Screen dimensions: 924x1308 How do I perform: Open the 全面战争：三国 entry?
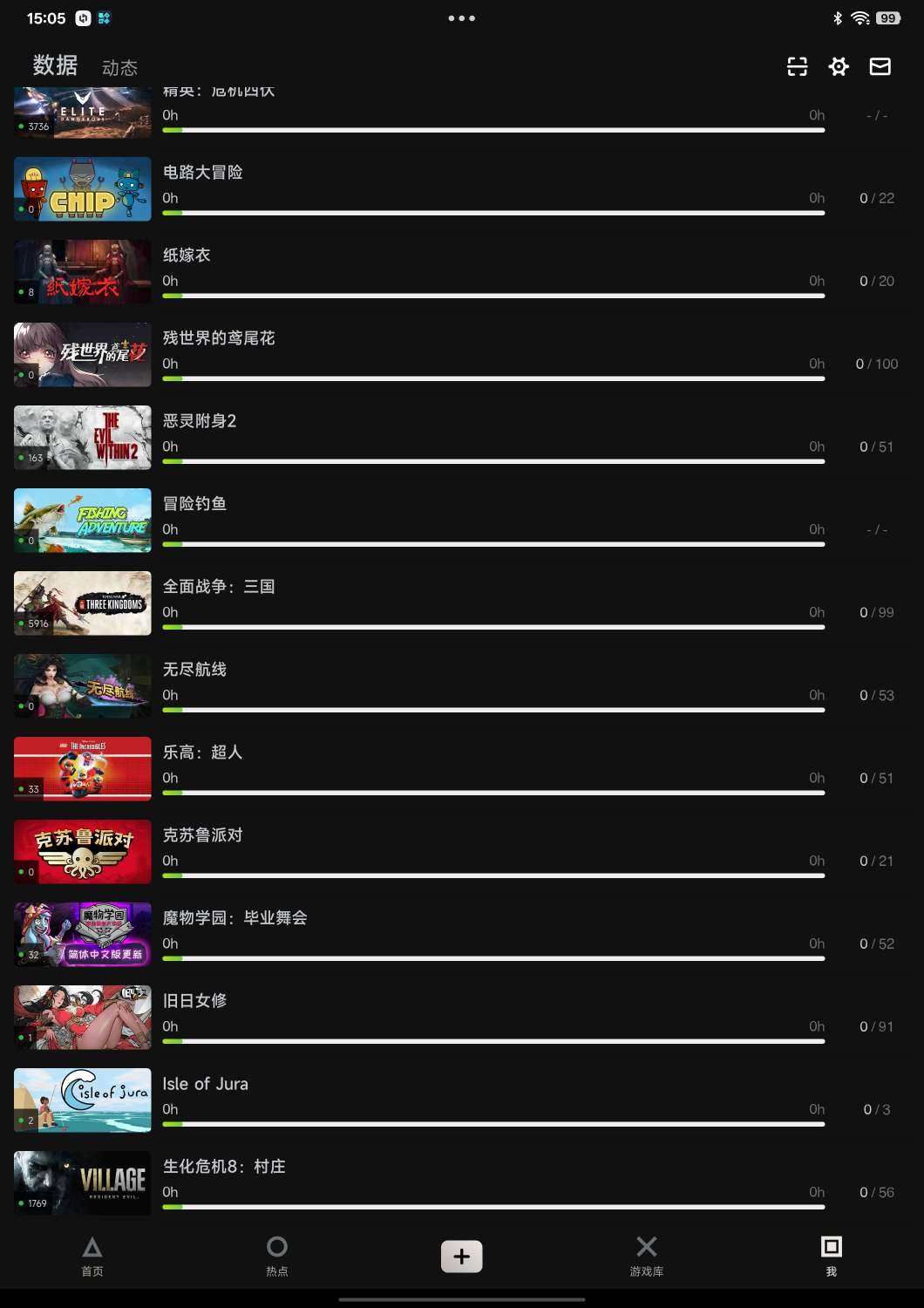click(x=218, y=586)
